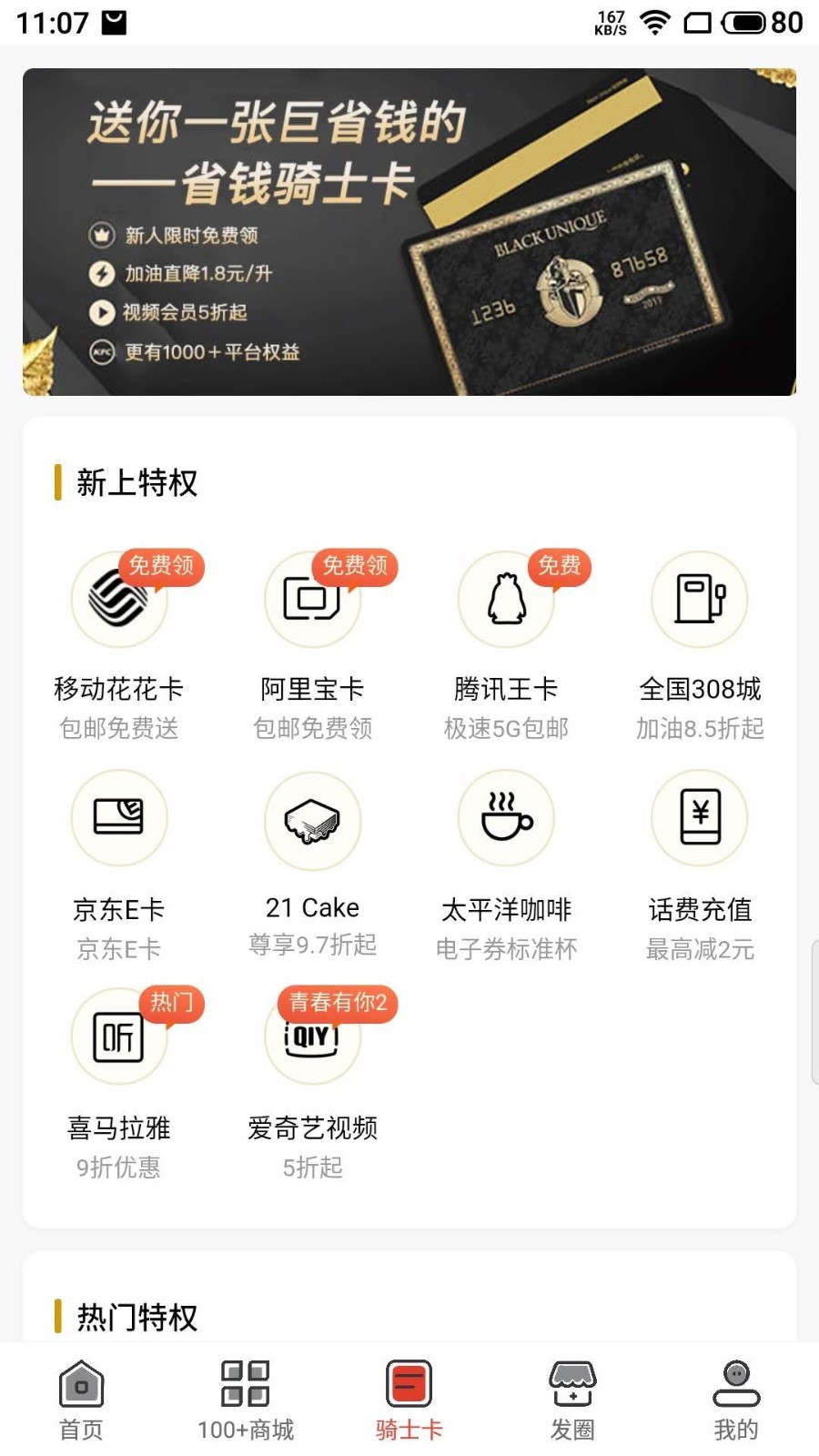The width and height of the screenshot is (819, 1456).
Task: Switch to the 100+商城 tab
Action: pyautogui.click(x=246, y=1400)
